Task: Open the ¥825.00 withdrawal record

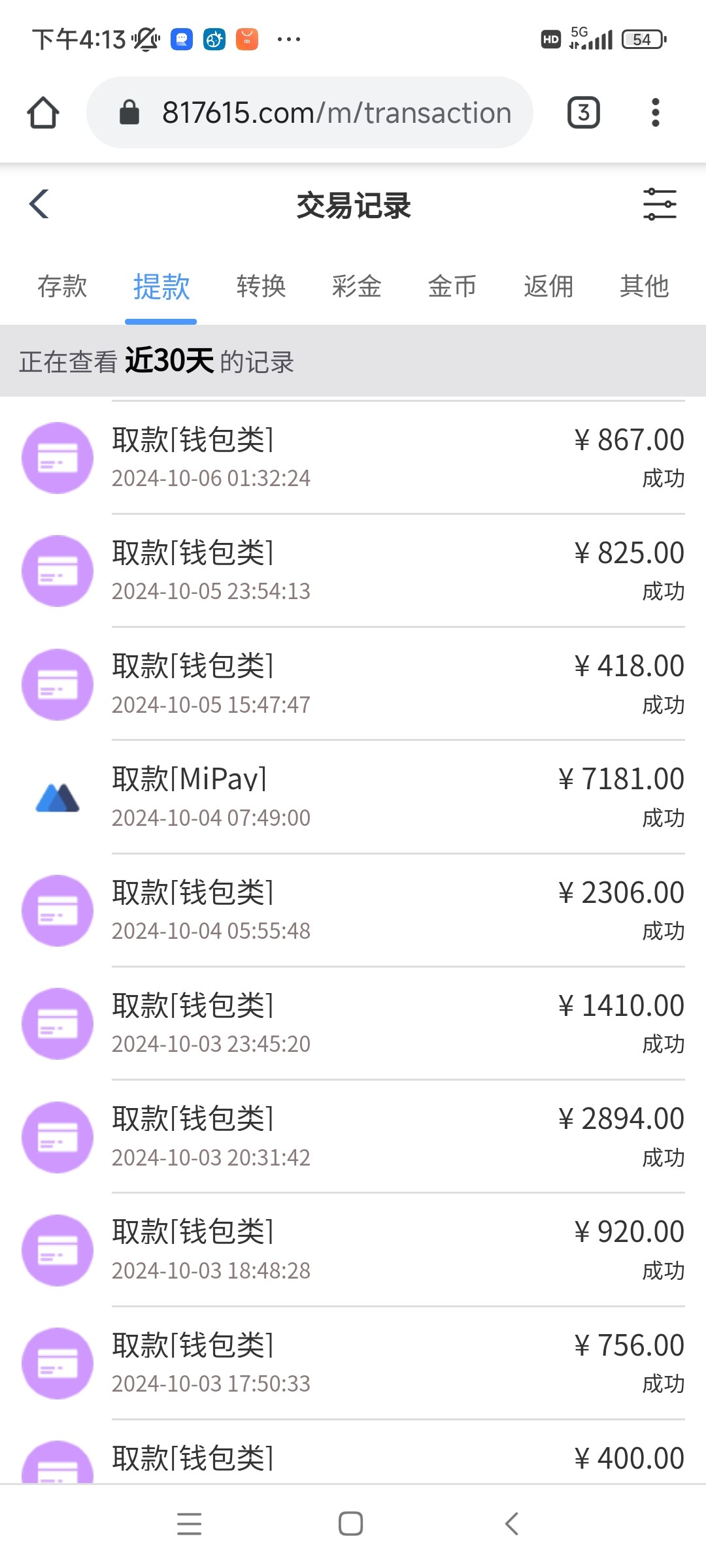Action: [x=353, y=571]
